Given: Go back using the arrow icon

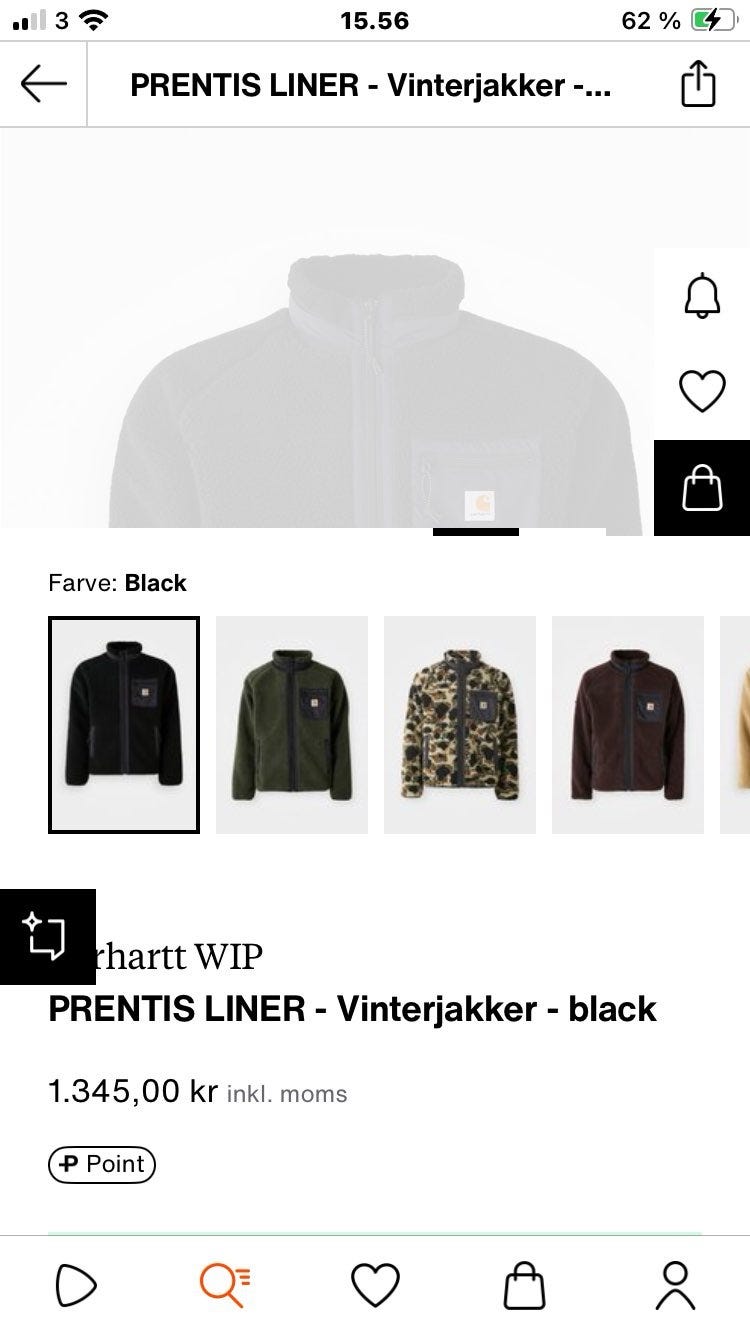Looking at the screenshot, I should click(x=43, y=84).
